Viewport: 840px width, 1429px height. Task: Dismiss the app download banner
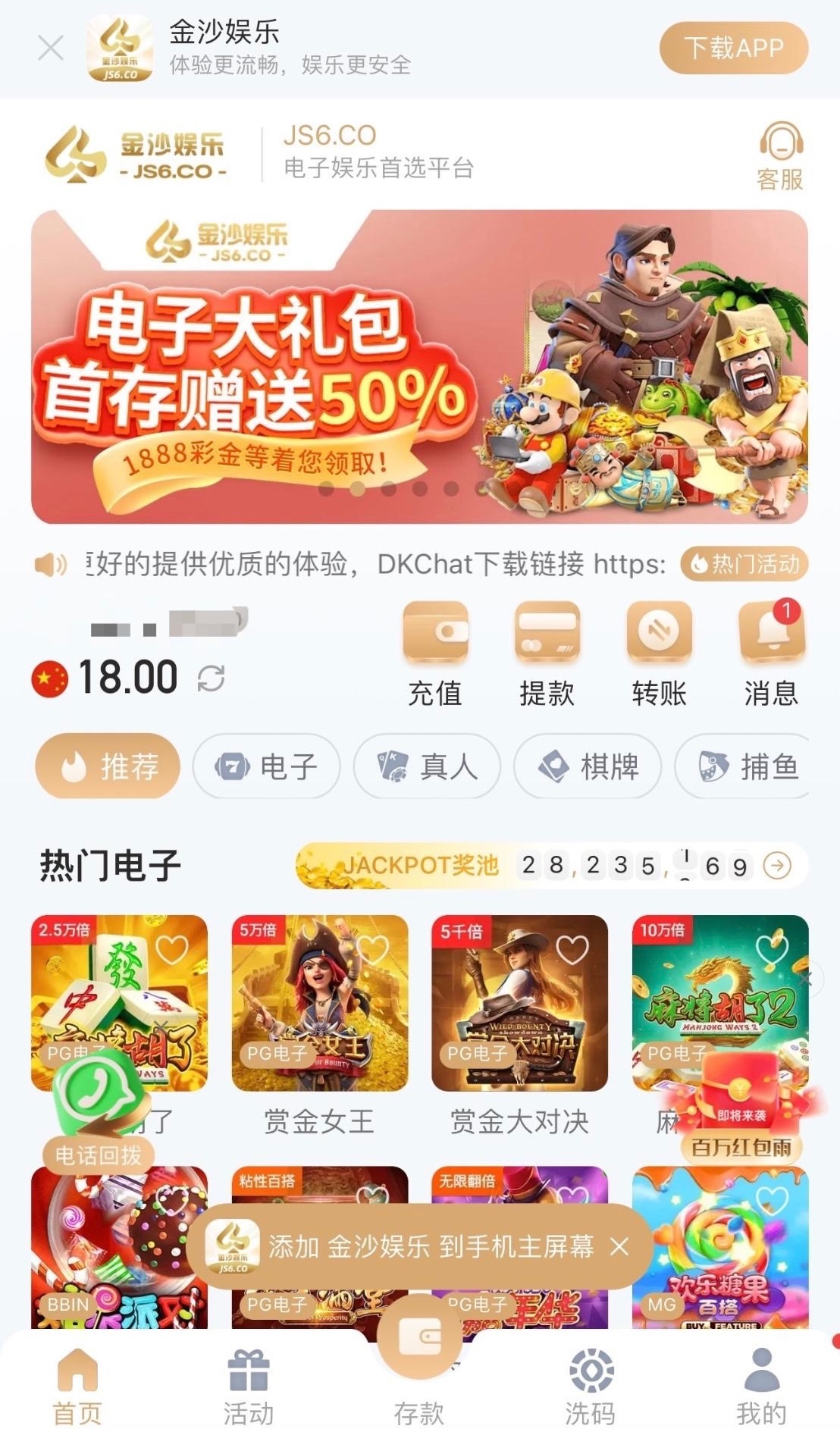[50, 49]
